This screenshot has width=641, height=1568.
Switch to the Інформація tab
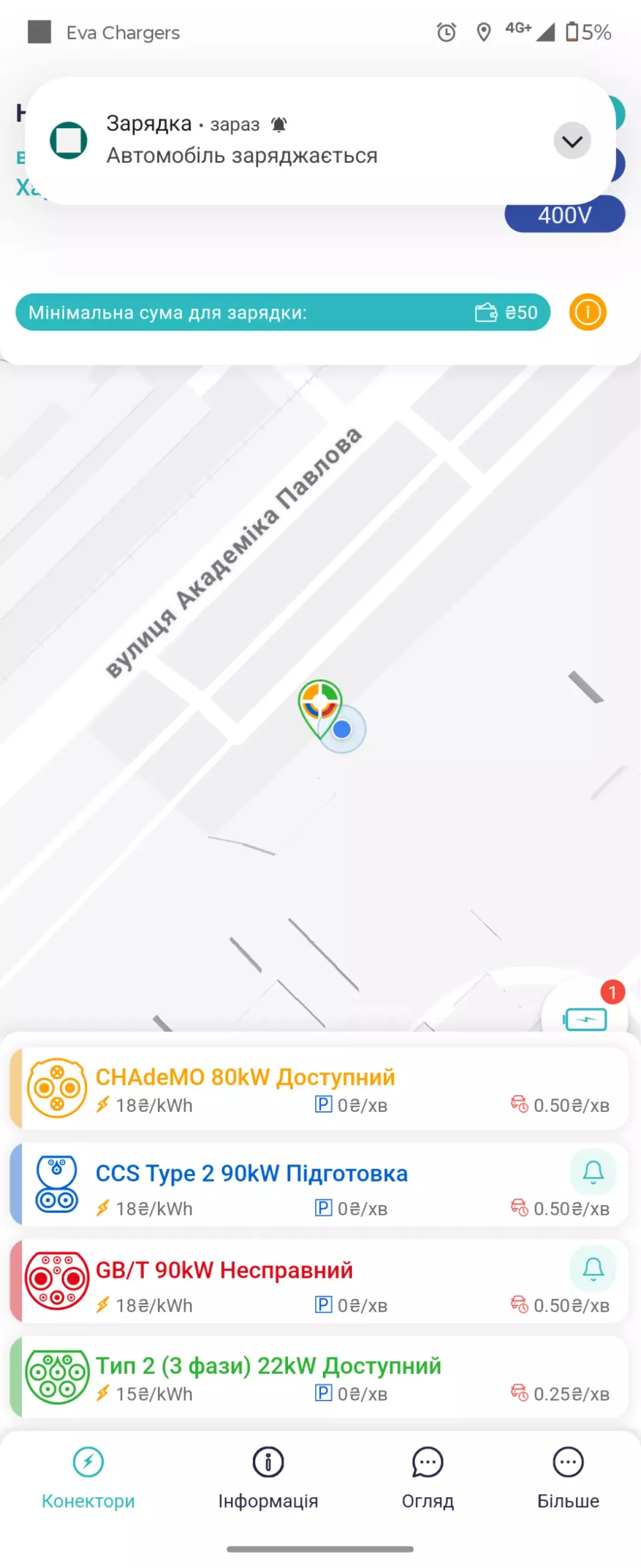pos(268,1476)
